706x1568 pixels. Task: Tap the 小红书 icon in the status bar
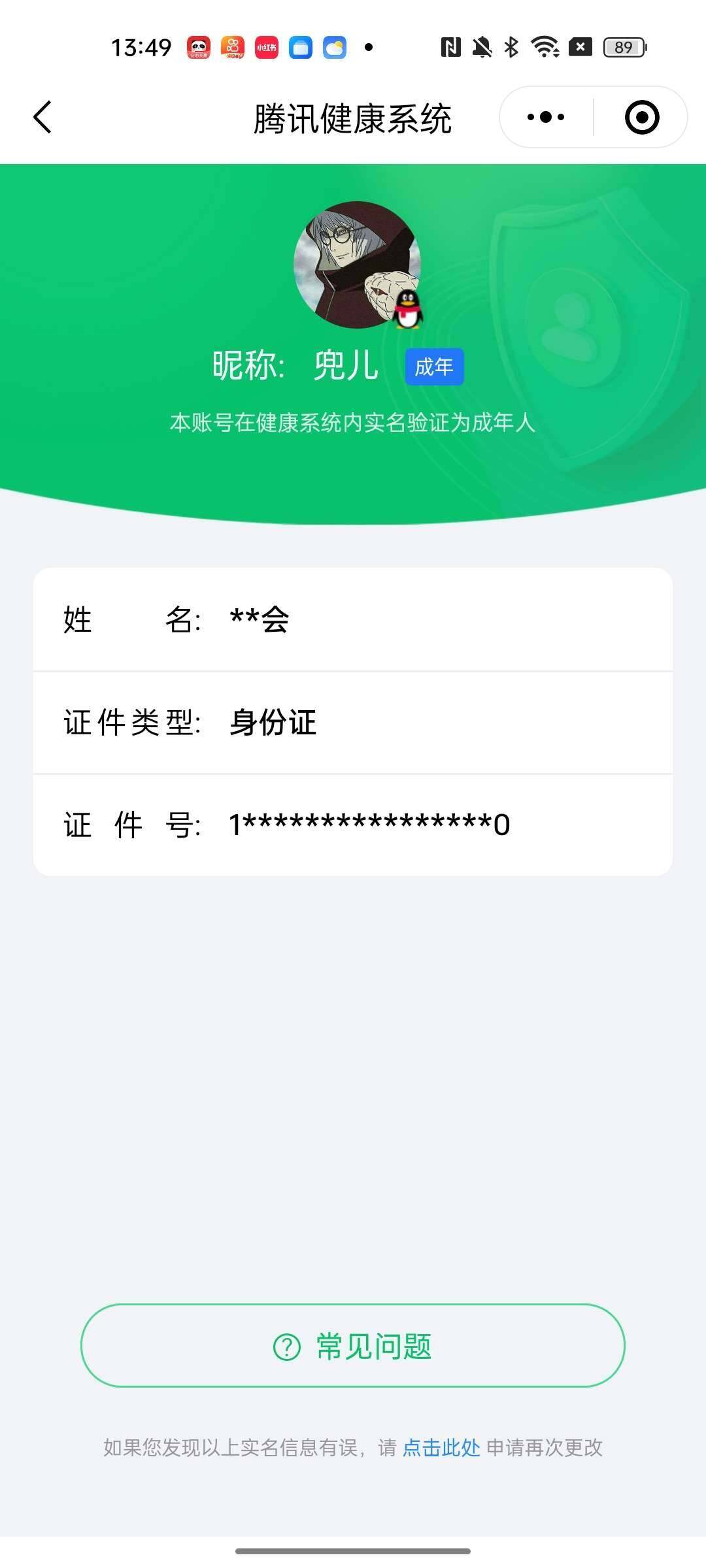267,48
